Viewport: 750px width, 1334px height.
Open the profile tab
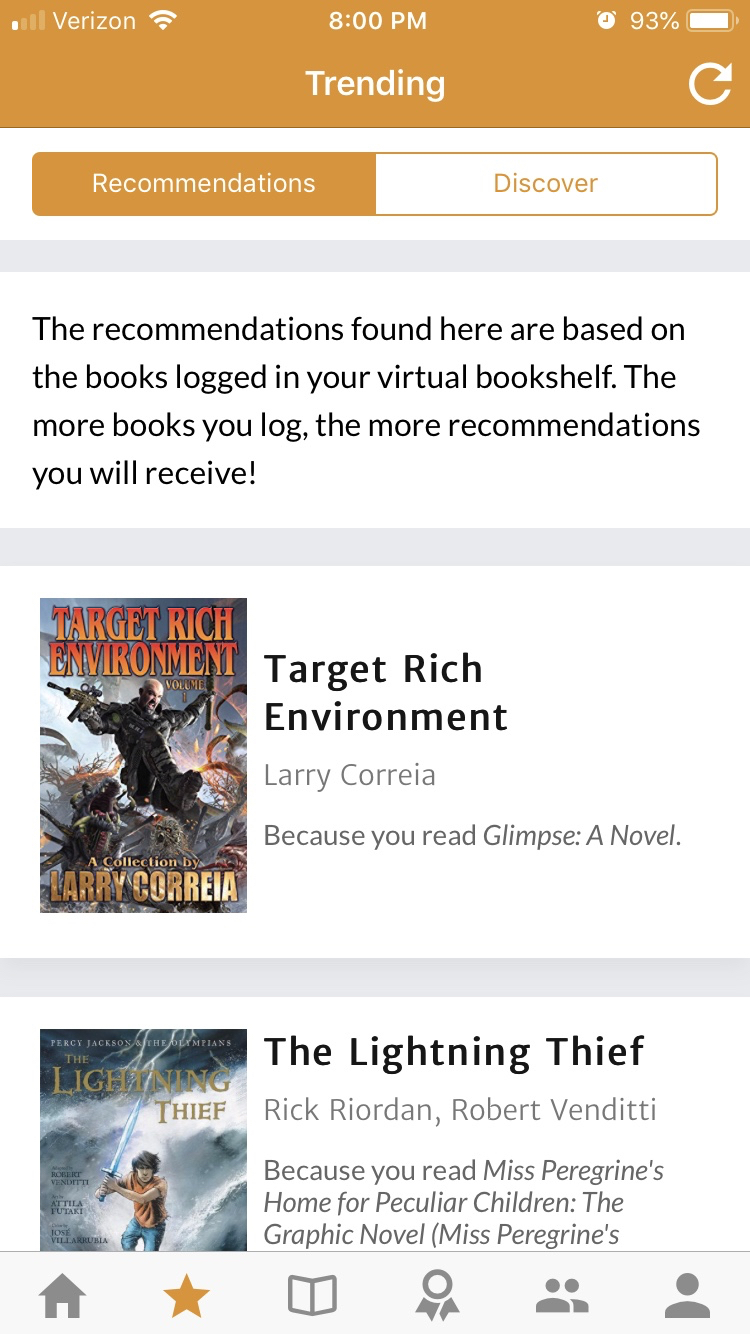click(687, 1296)
